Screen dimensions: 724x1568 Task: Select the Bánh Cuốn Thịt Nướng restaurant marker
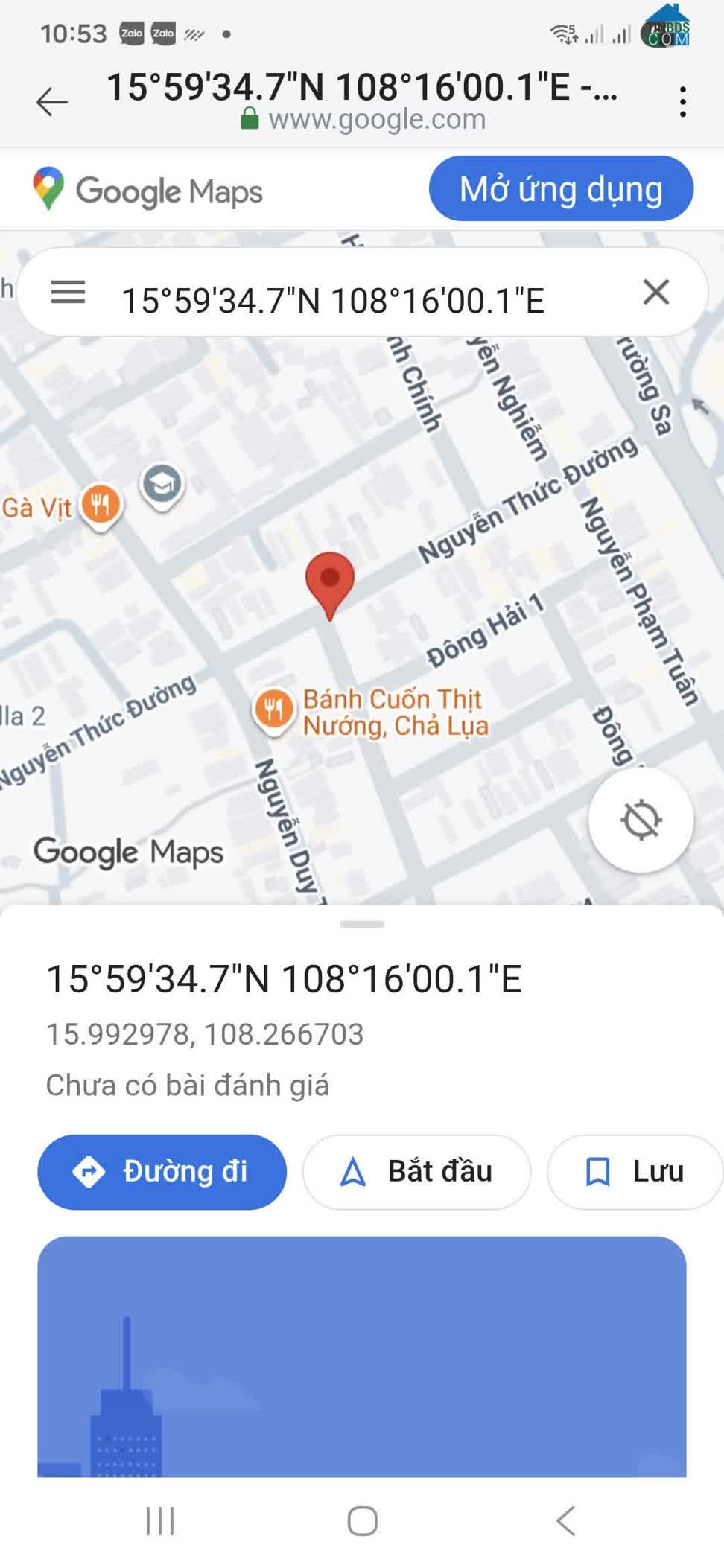tap(275, 708)
